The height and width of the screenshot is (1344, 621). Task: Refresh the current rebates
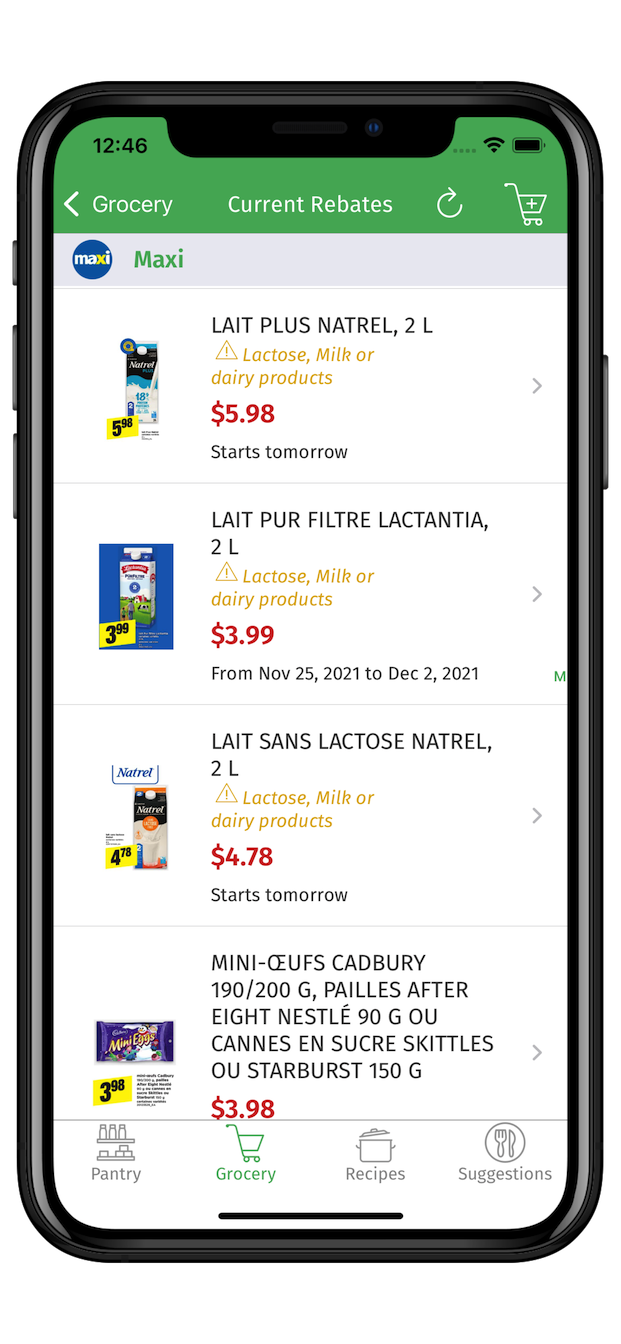[x=450, y=204]
